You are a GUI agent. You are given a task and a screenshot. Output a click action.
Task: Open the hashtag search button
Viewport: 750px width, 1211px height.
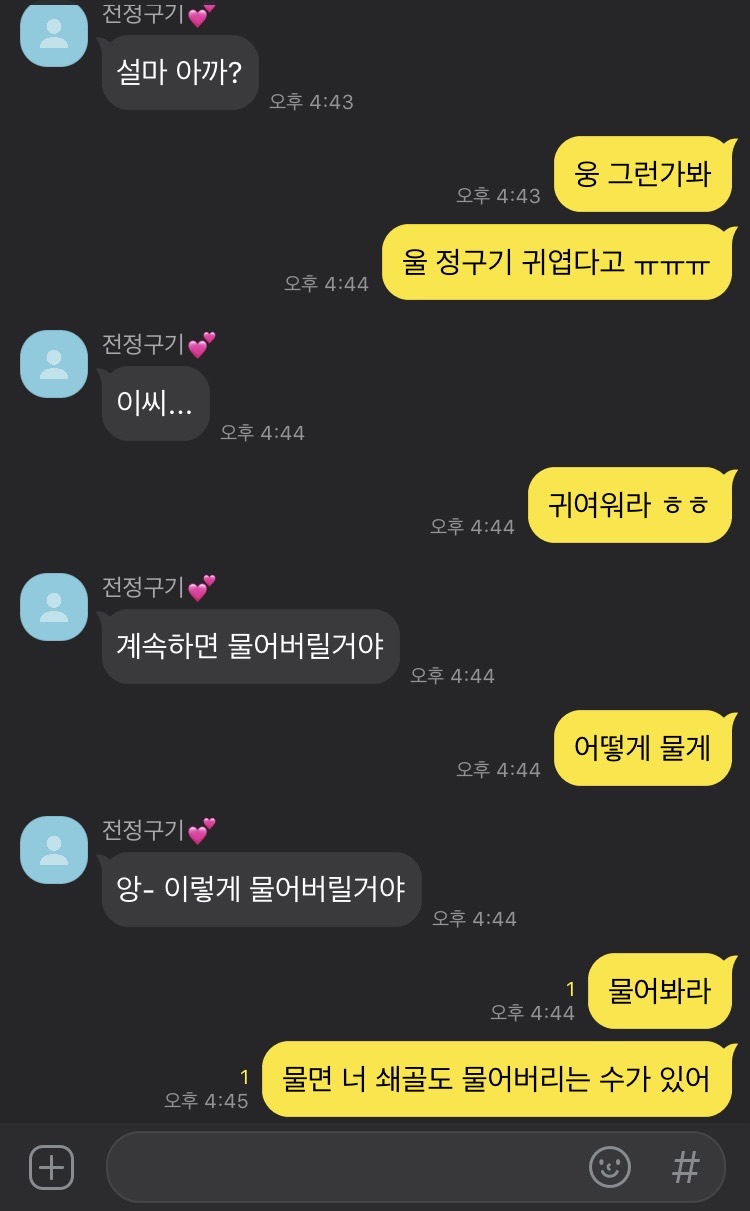pos(685,1166)
